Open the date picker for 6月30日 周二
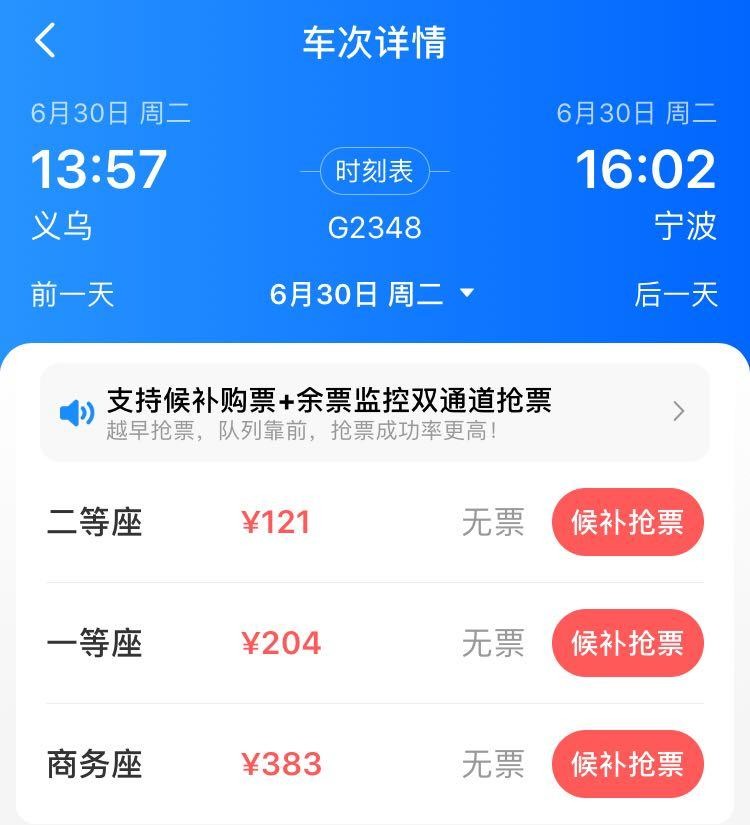Screen dimensions: 750x825 point(371,294)
